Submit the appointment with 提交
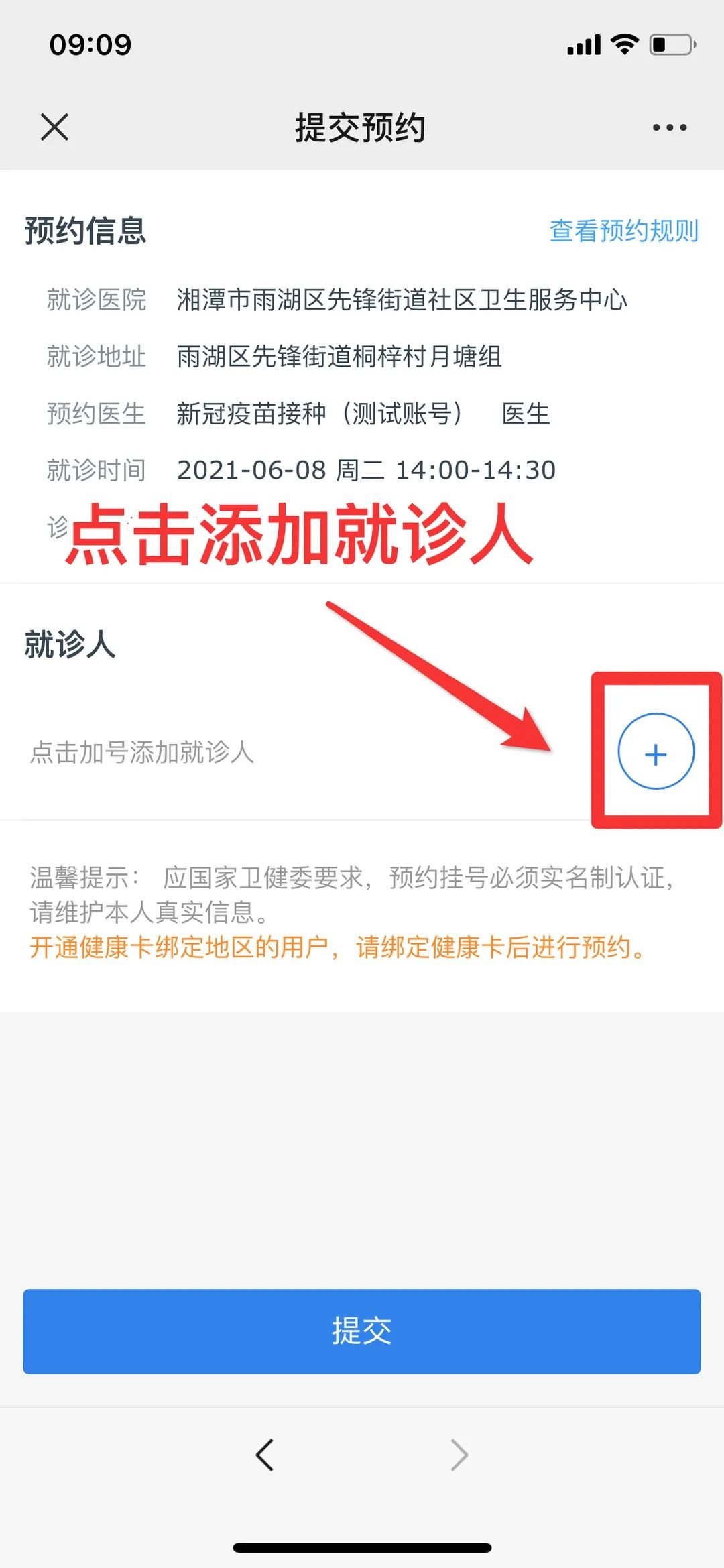The image size is (724, 1568). (x=362, y=1331)
